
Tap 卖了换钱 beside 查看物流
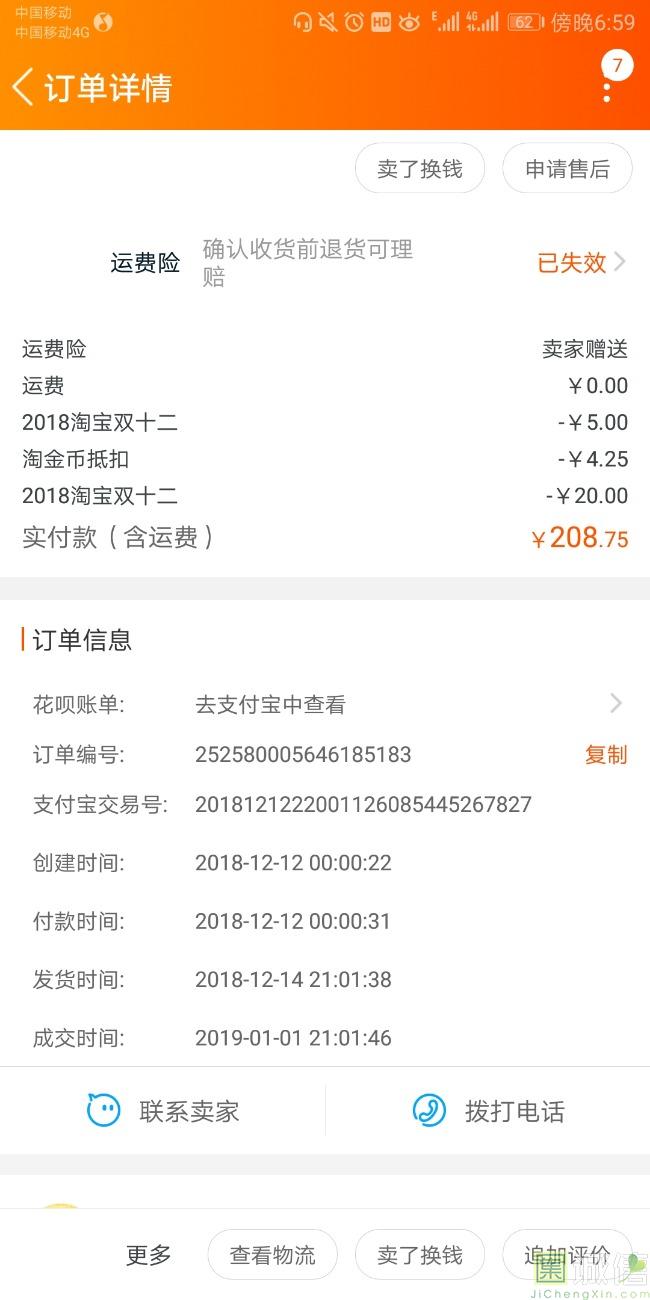pyautogui.click(x=419, y=1256)
